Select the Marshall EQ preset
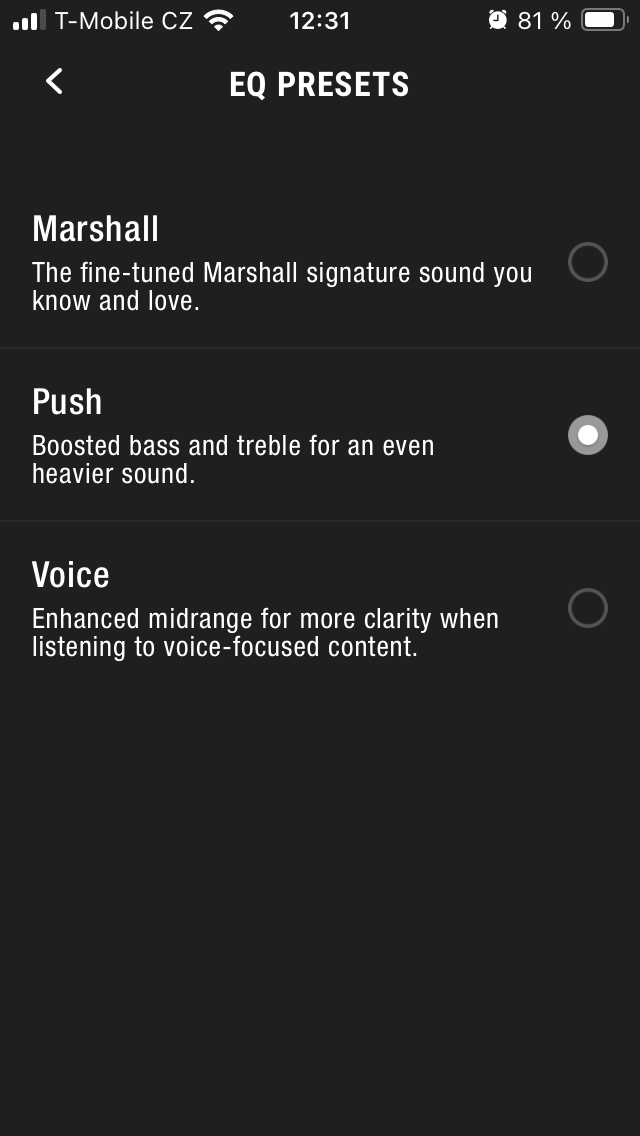Screen dimensions: 640x1136 tap(587, 262)
